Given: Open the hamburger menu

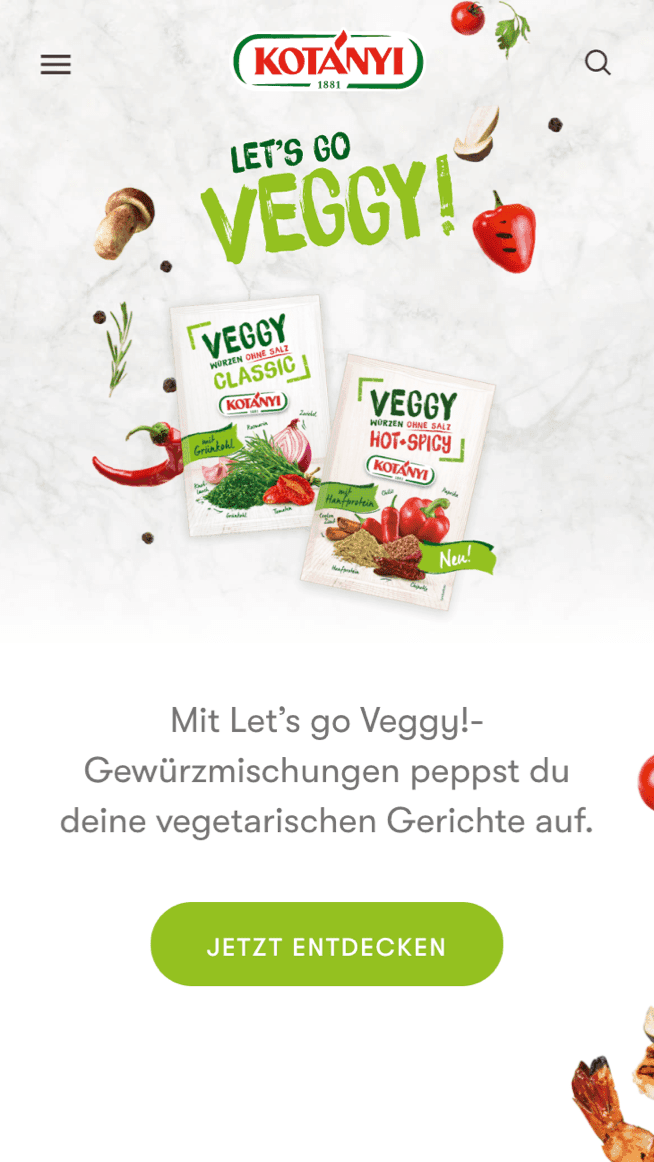Looking at the screenshot, I should (x=56, y=64).
